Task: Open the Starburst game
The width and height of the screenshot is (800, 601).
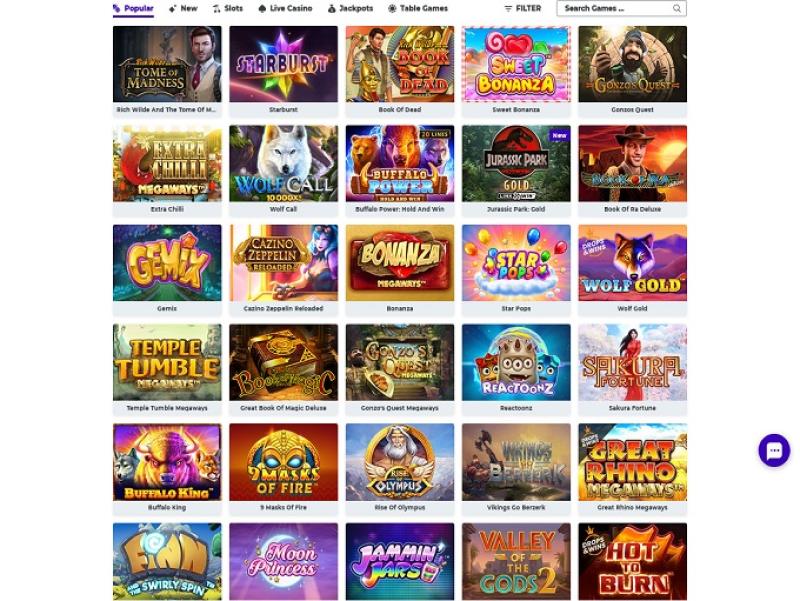Action: coord(283,64)
